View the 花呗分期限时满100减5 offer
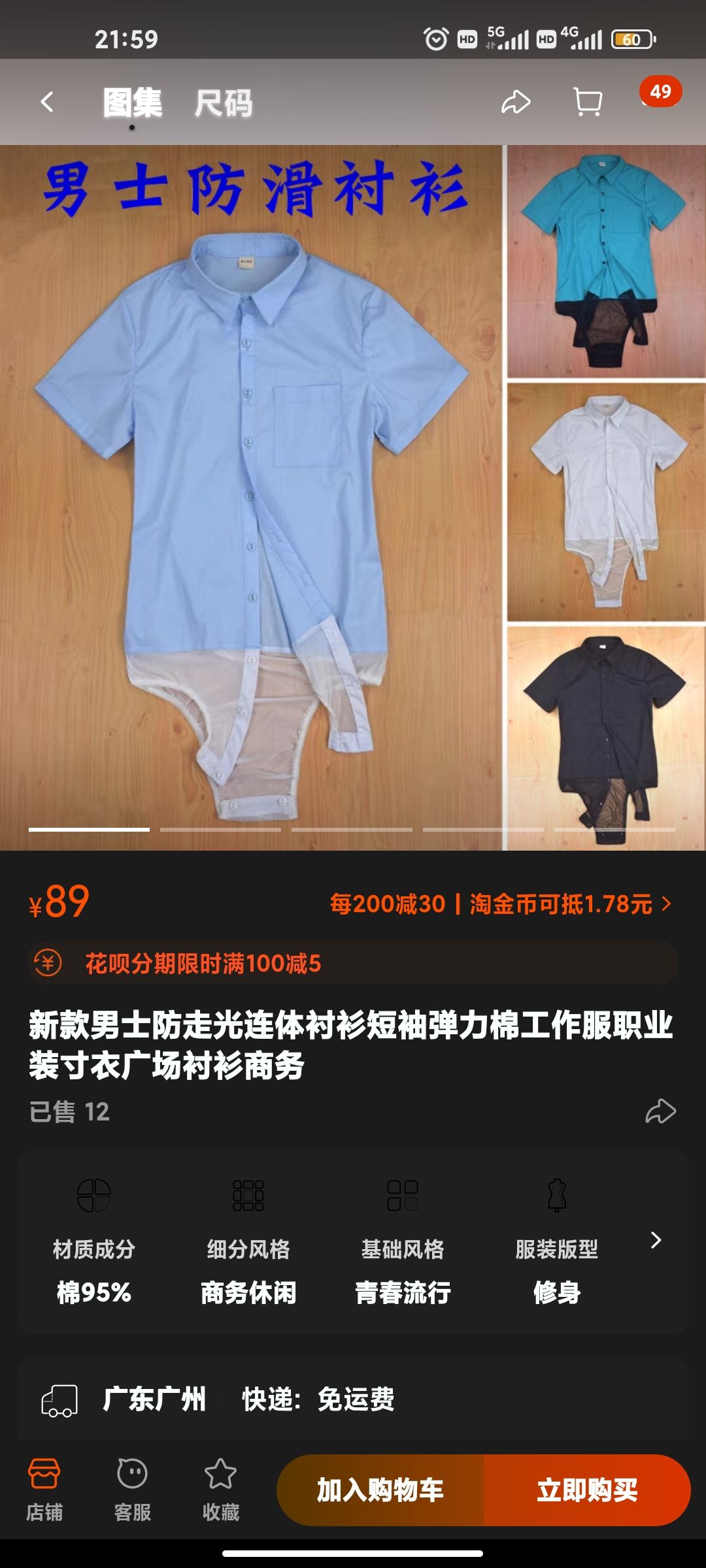 point(353,963)
